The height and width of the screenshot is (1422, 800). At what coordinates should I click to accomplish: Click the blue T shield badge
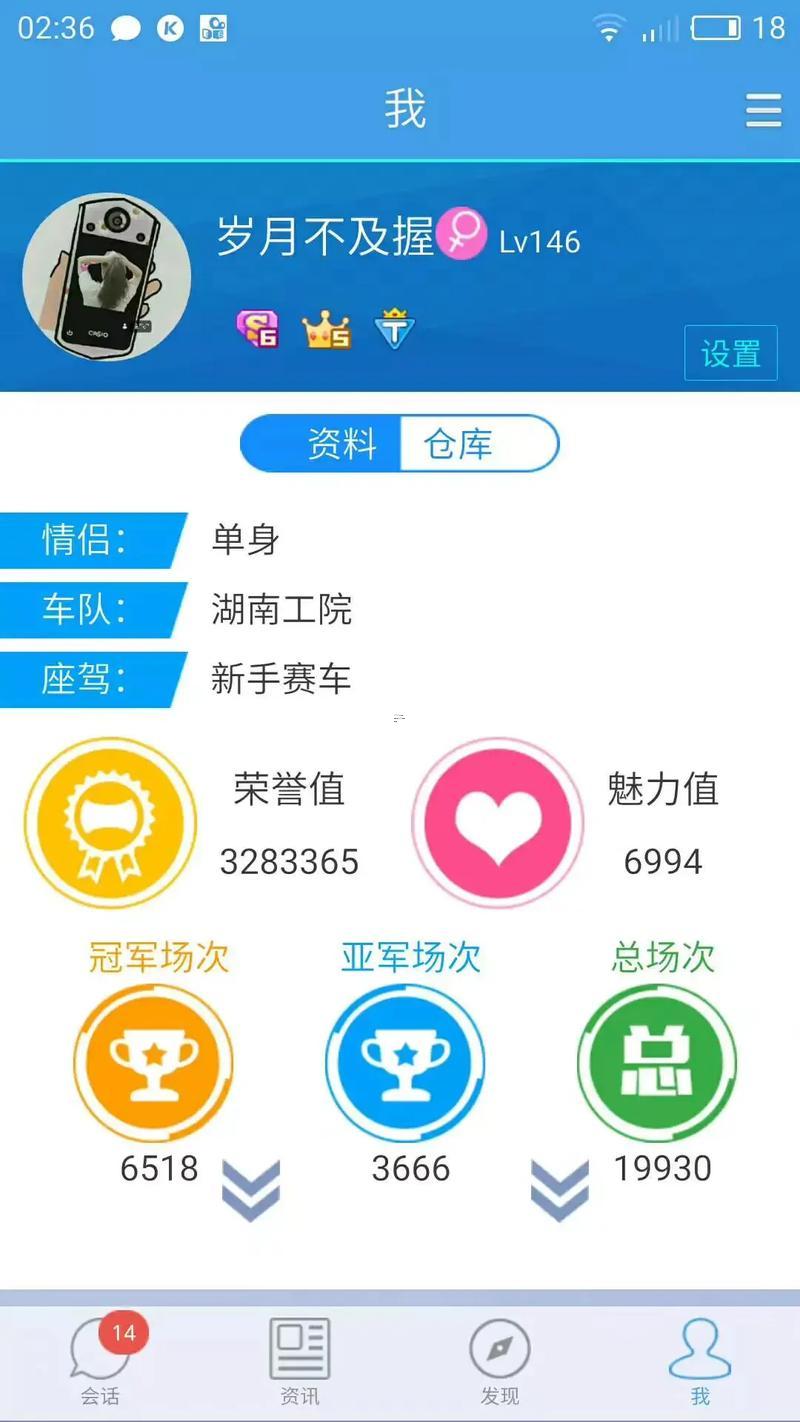pyautogui.click(x=396, y=327)
